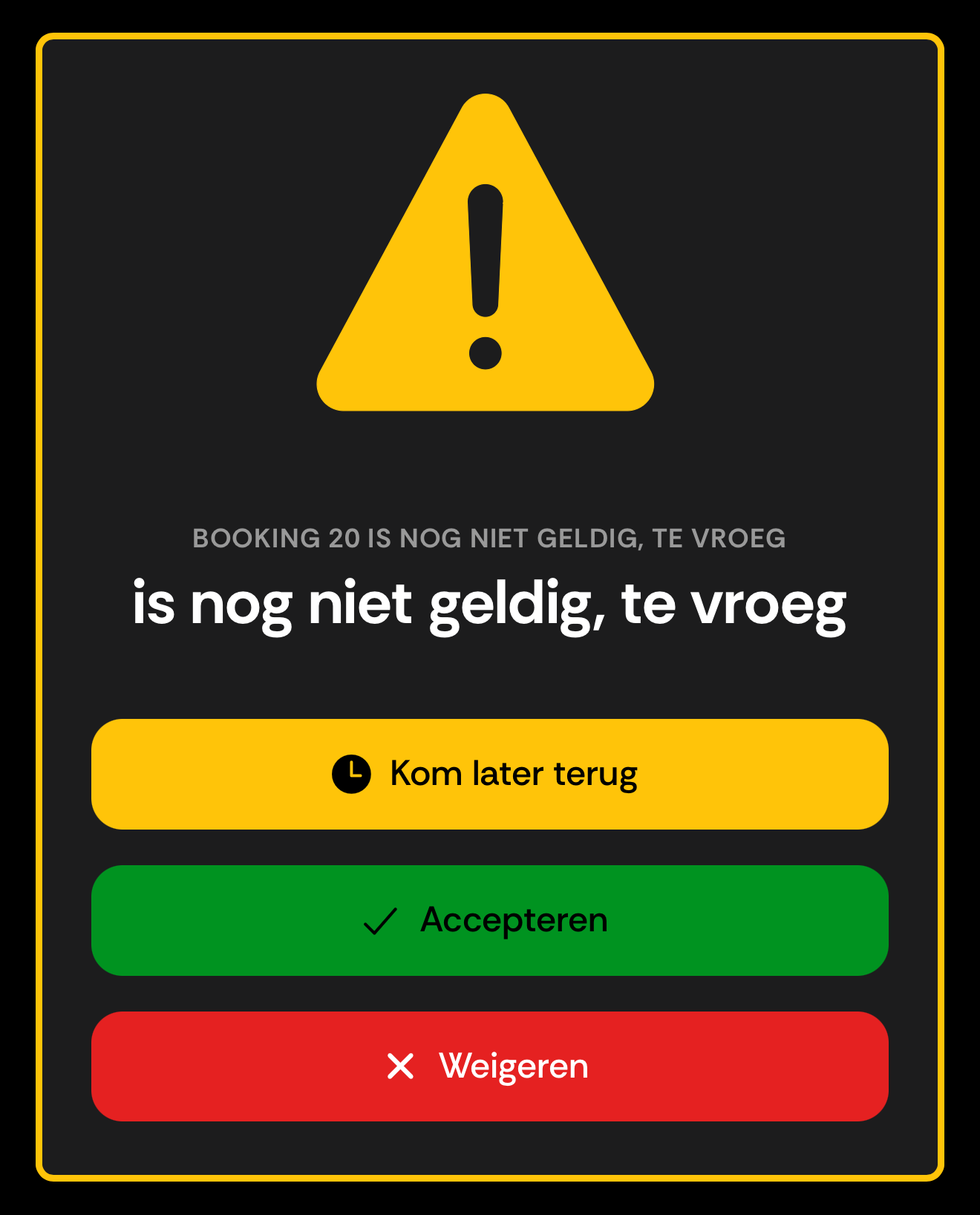Refuse the booking with Weigeren
The image size is (980, 1215).
pos(489,1066)
